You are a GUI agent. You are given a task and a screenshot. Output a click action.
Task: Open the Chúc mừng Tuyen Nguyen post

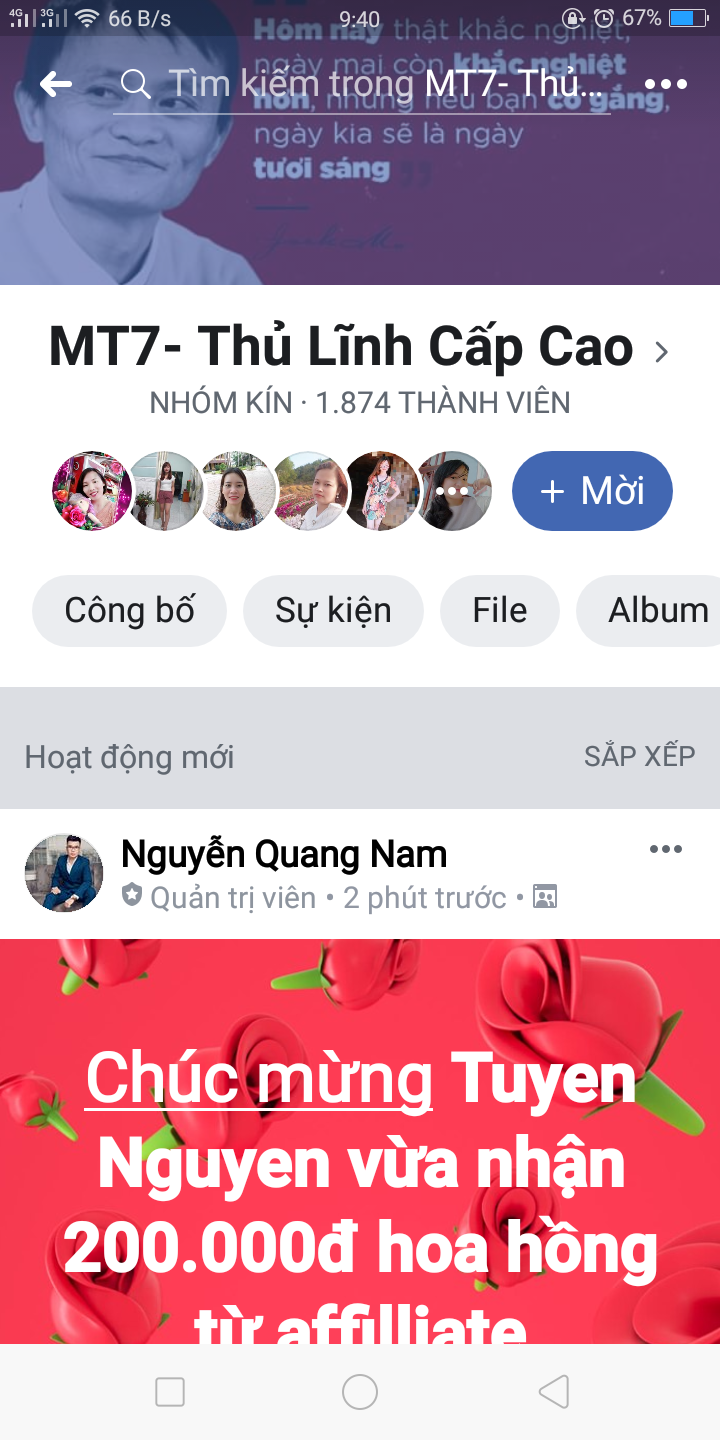point(360,1160)
